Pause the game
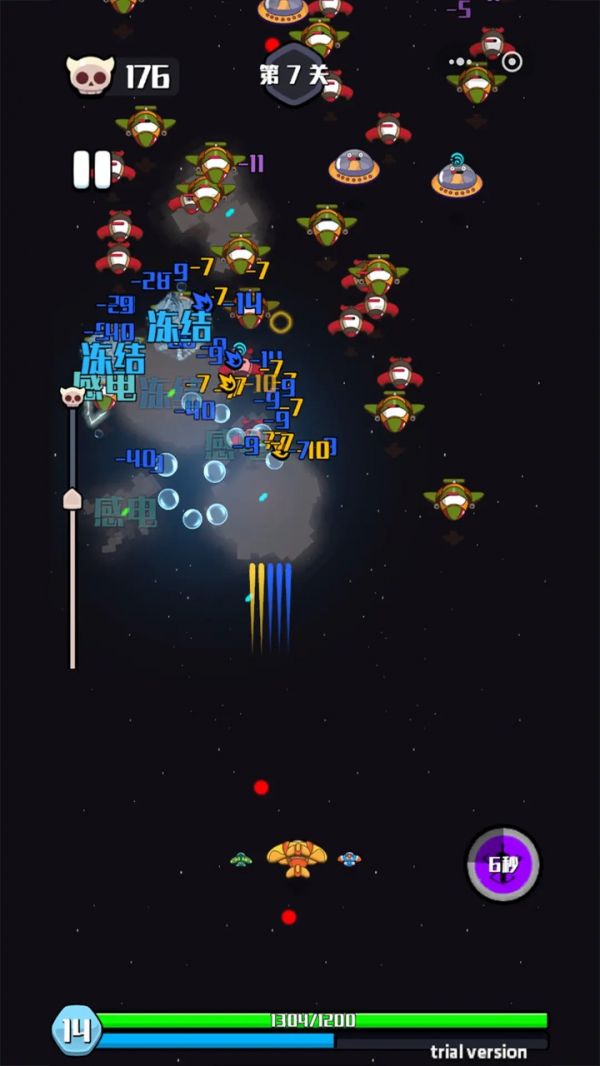This screenshot has width=600, height=1066. click(92, 170)
